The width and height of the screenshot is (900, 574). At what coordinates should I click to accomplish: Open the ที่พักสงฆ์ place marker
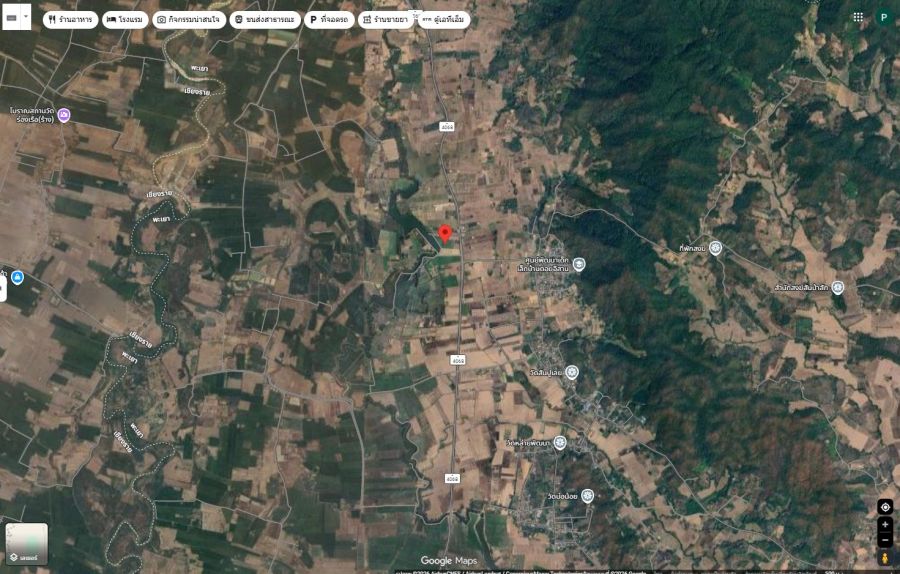[x=715, y=247]
